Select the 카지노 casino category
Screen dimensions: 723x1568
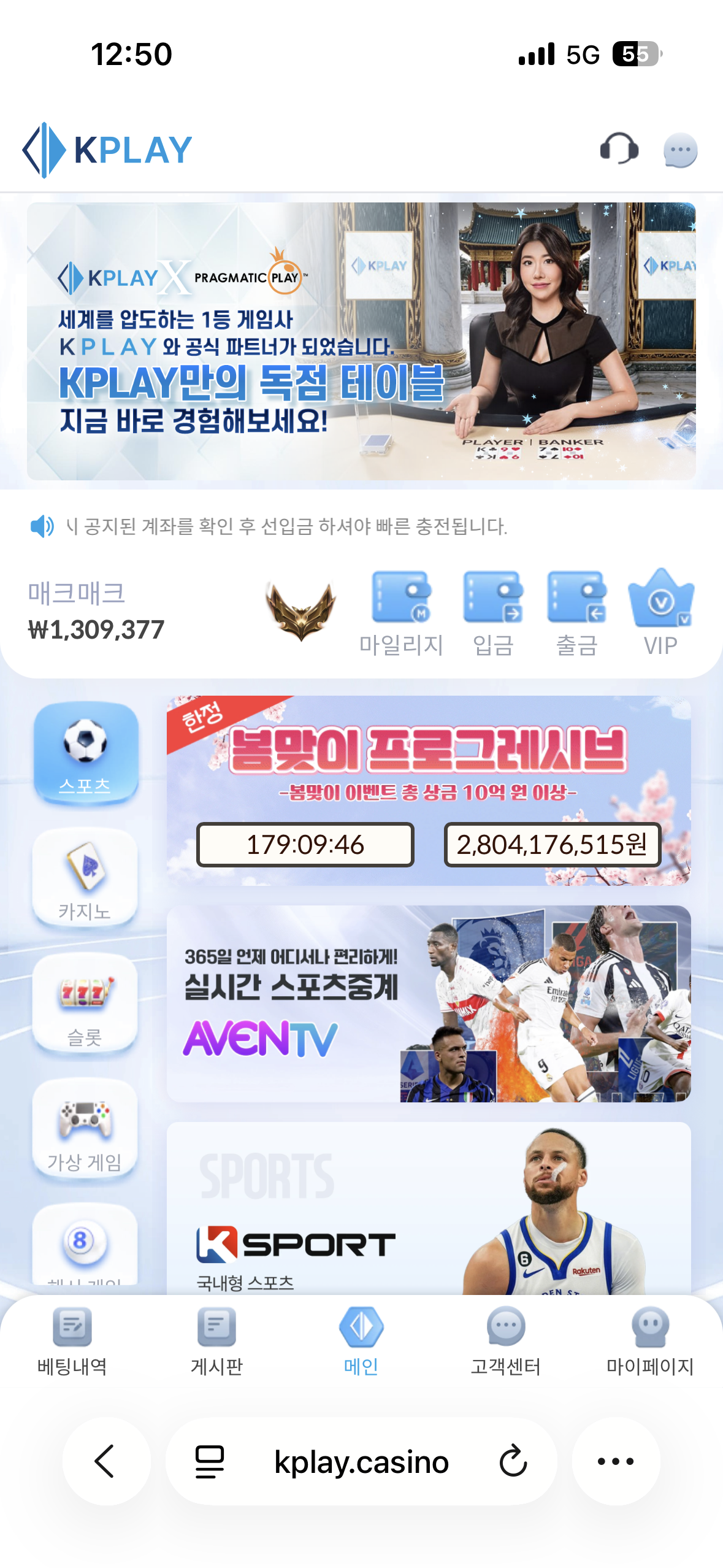click(85, 878)
